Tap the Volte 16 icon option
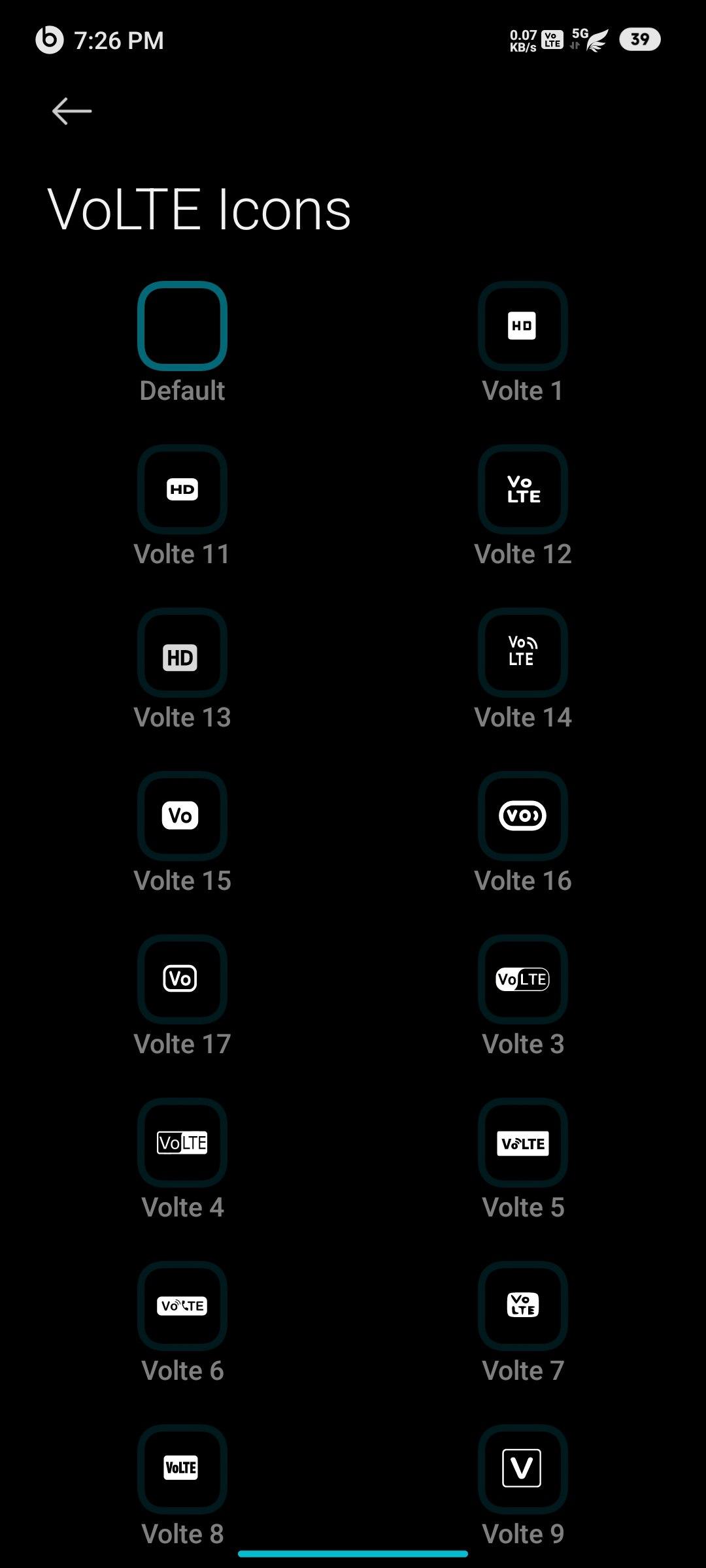706x1568 pixels. [522, 816]
